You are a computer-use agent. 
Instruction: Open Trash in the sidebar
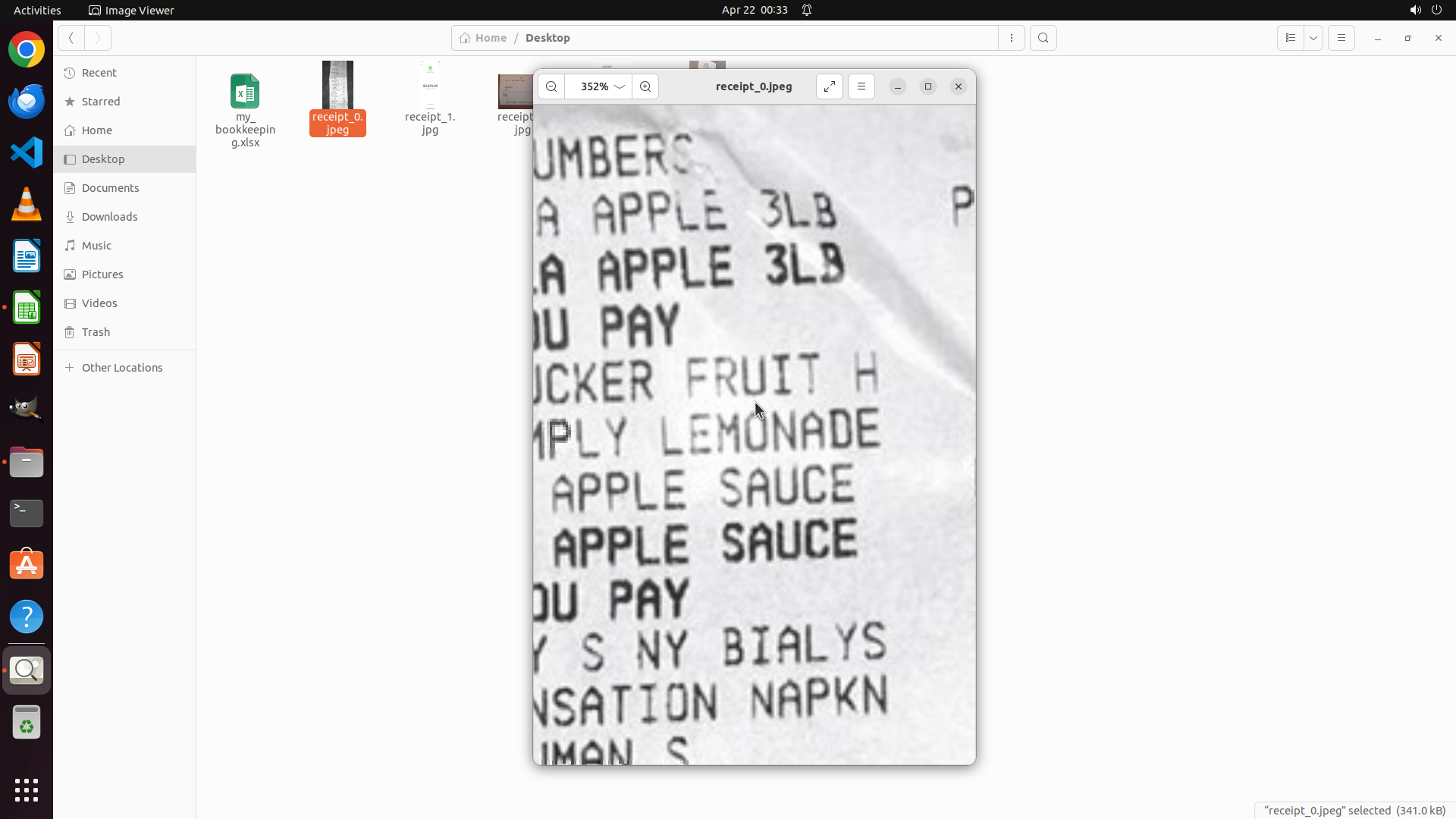[x=96, y=332]
